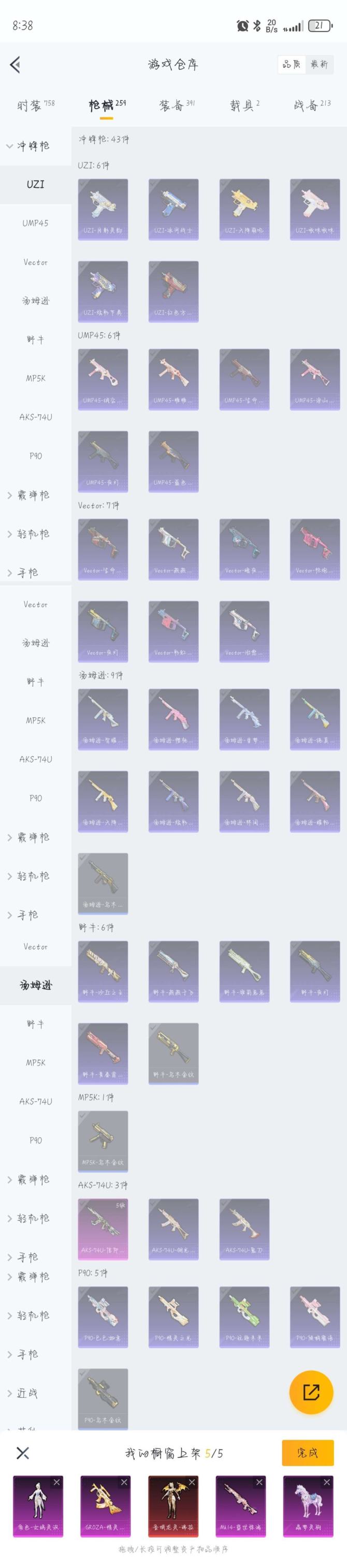Expand the 近战 category
Image resolution: width=347 pixels, height=1568 pixels.
coord(24,1393)
